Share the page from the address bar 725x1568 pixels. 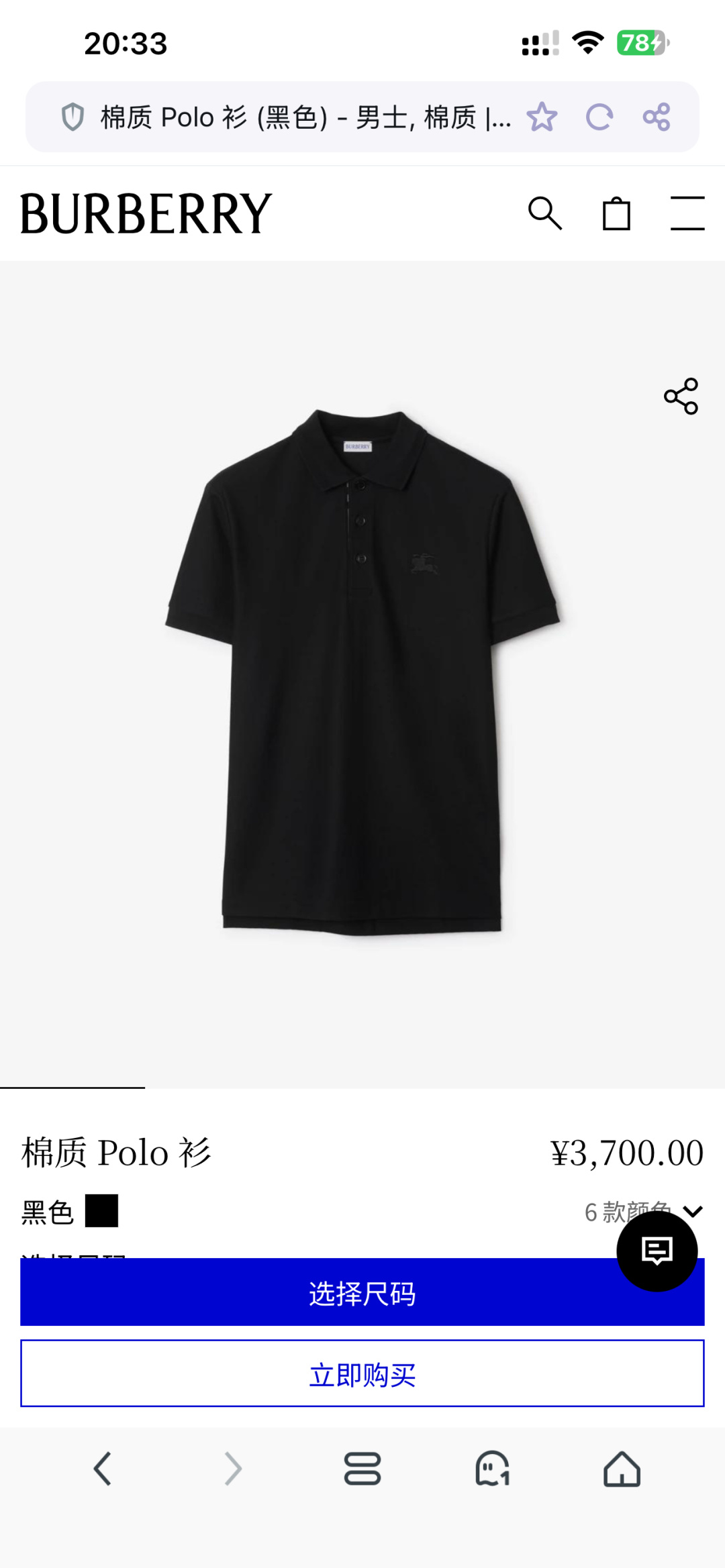coord(656,117)
